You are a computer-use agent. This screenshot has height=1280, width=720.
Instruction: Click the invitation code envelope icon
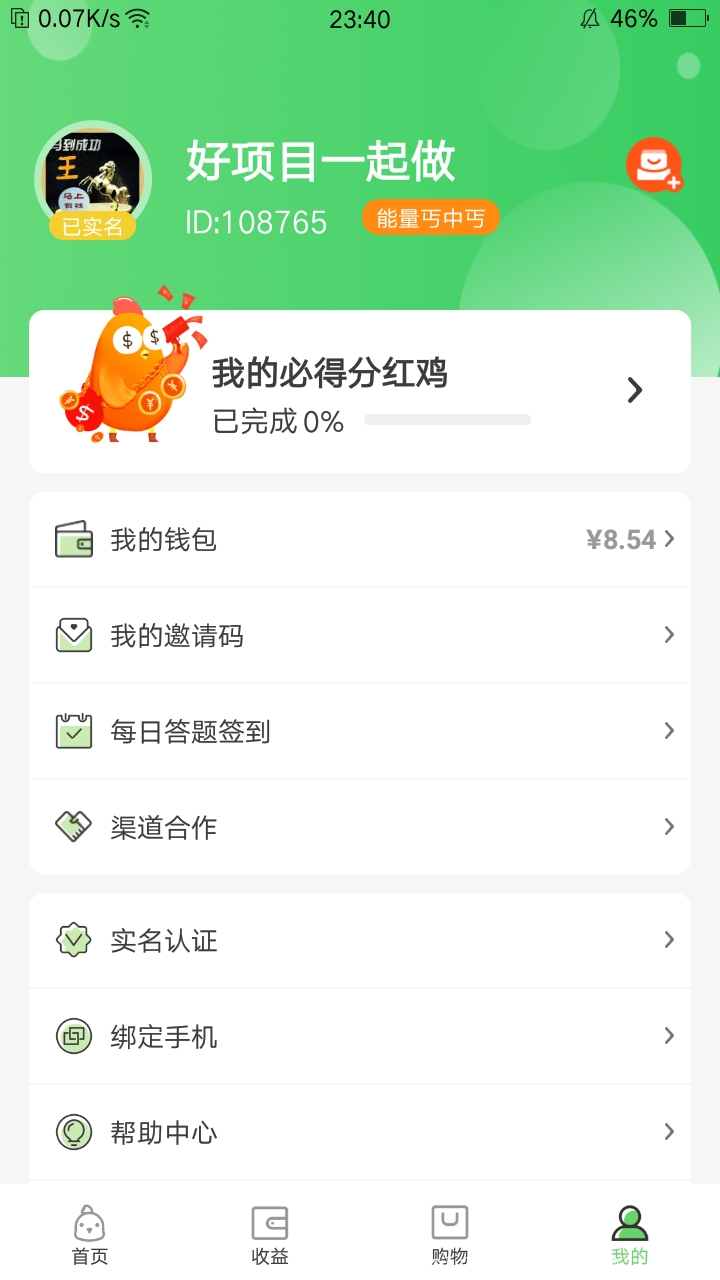[72, 634]
